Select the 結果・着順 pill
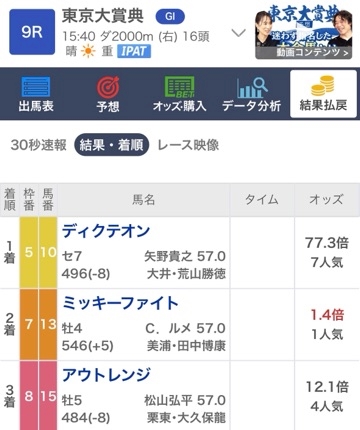Viewport: 360px width, 430px height. [112, 145]
